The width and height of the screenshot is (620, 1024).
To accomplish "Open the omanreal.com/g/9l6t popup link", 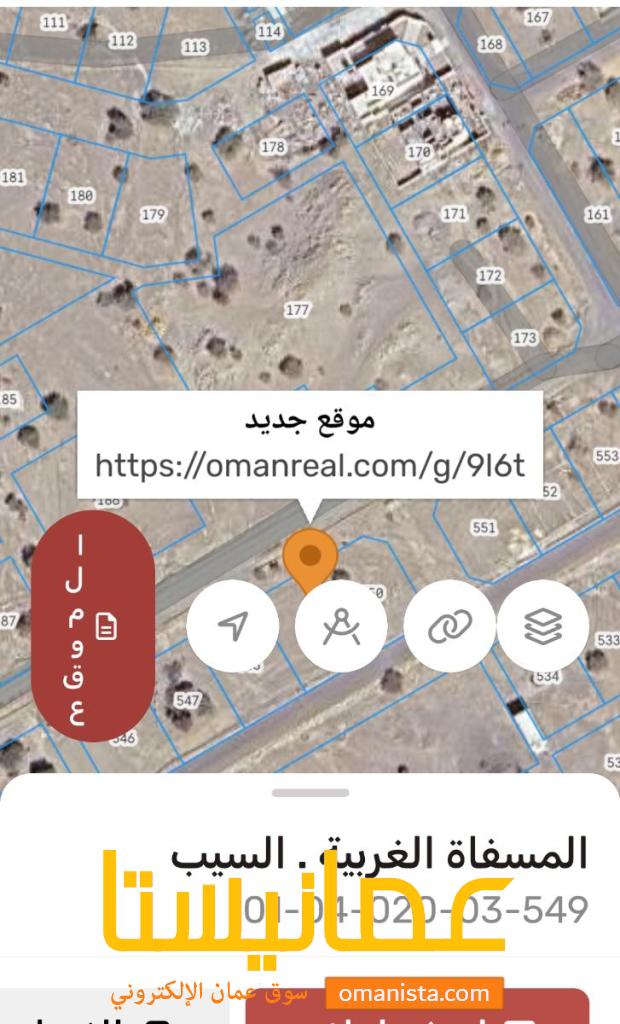I will click(310, 466).
